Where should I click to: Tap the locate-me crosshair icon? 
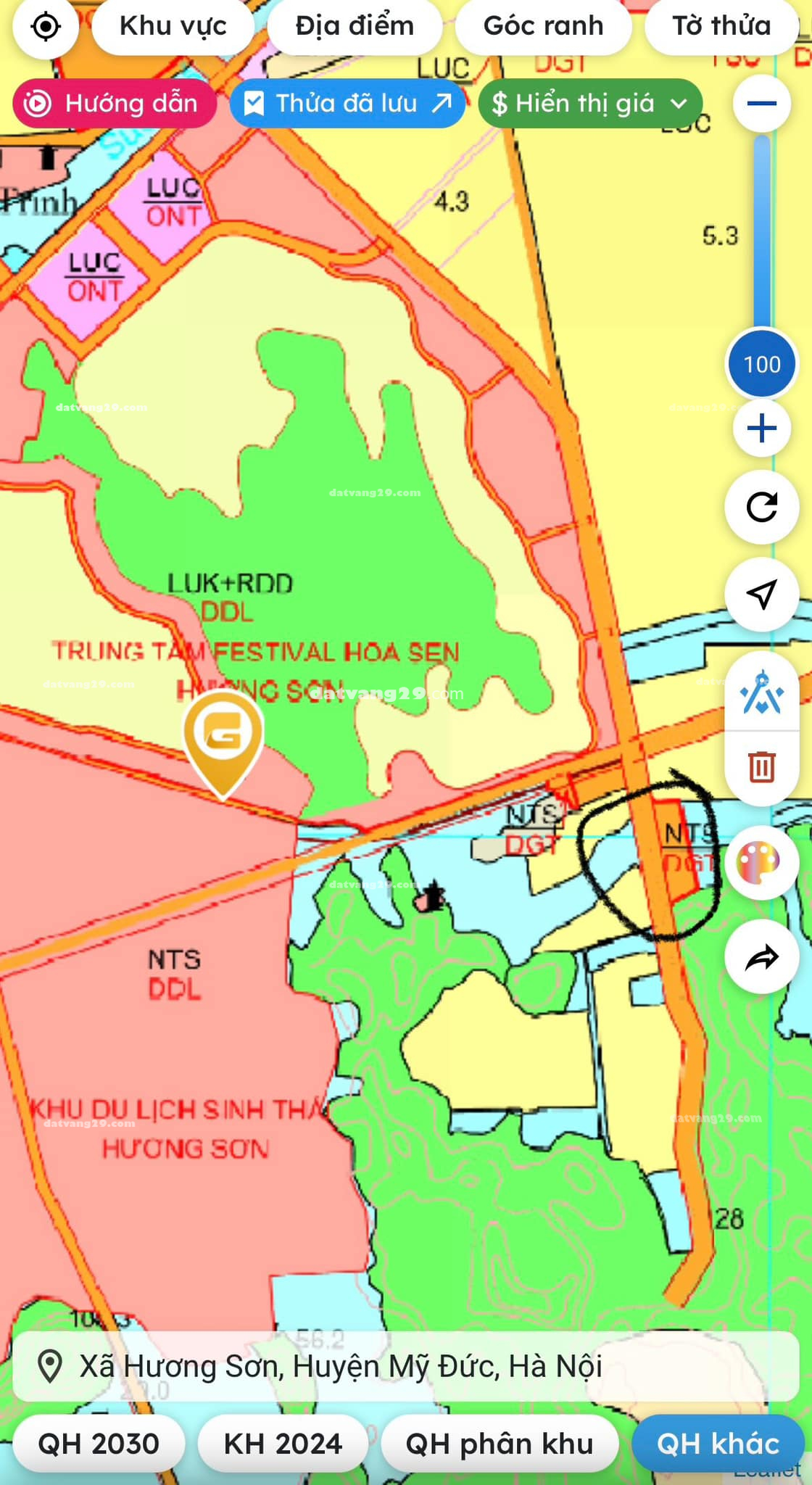point(46,27)
